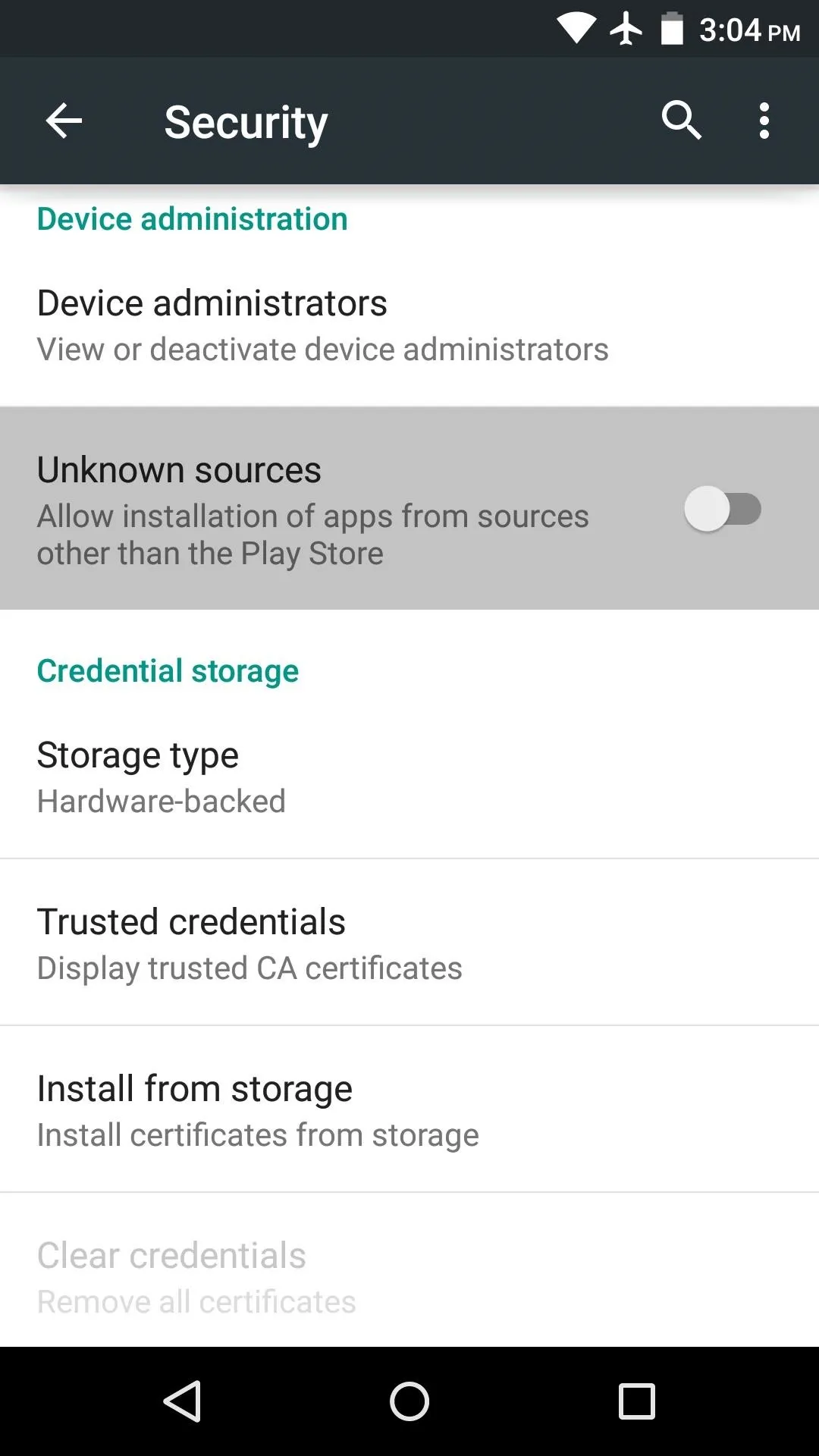The width and height of the screenshot is (819, 1456).
Task: Open search in Security settings
Action: (x=681, y=121)
